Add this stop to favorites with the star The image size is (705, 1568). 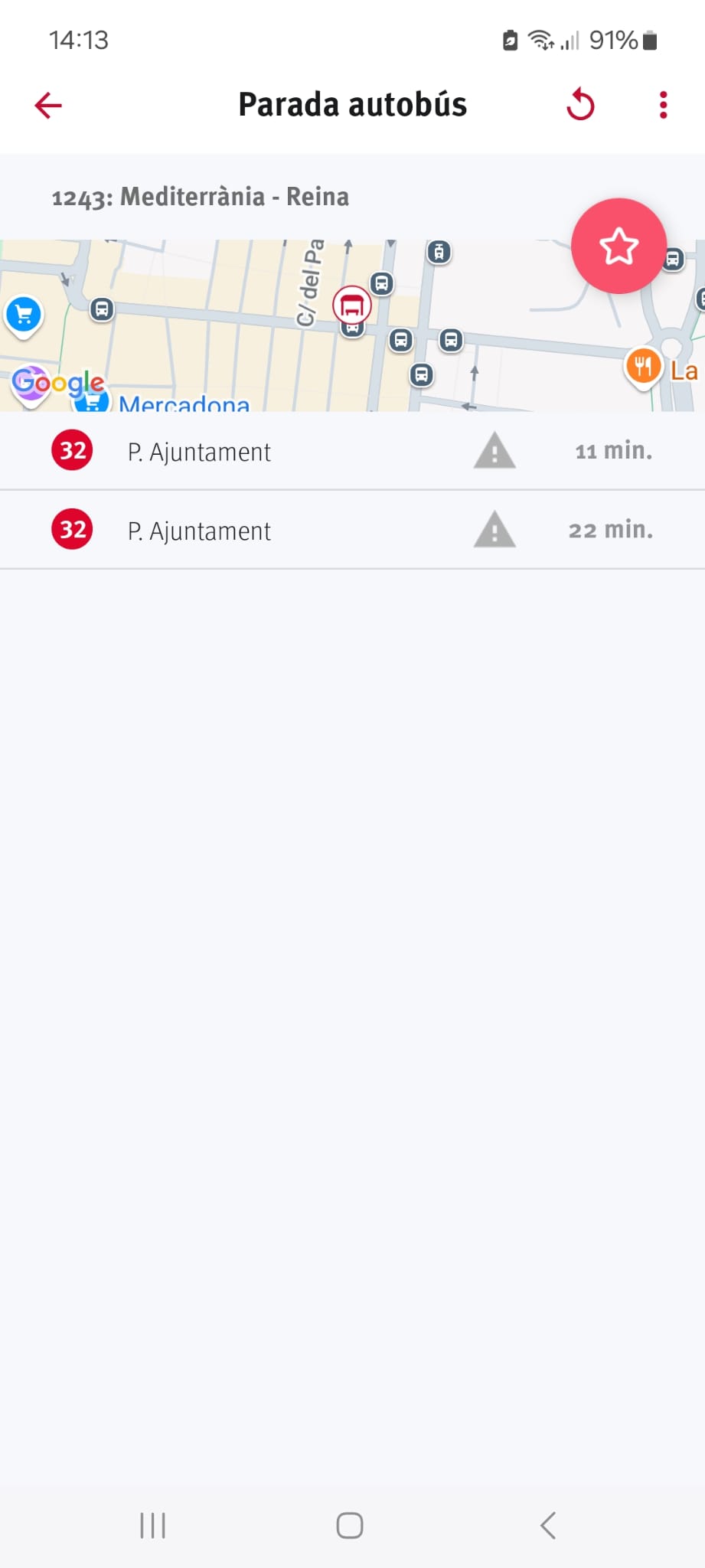pos(619,246)
